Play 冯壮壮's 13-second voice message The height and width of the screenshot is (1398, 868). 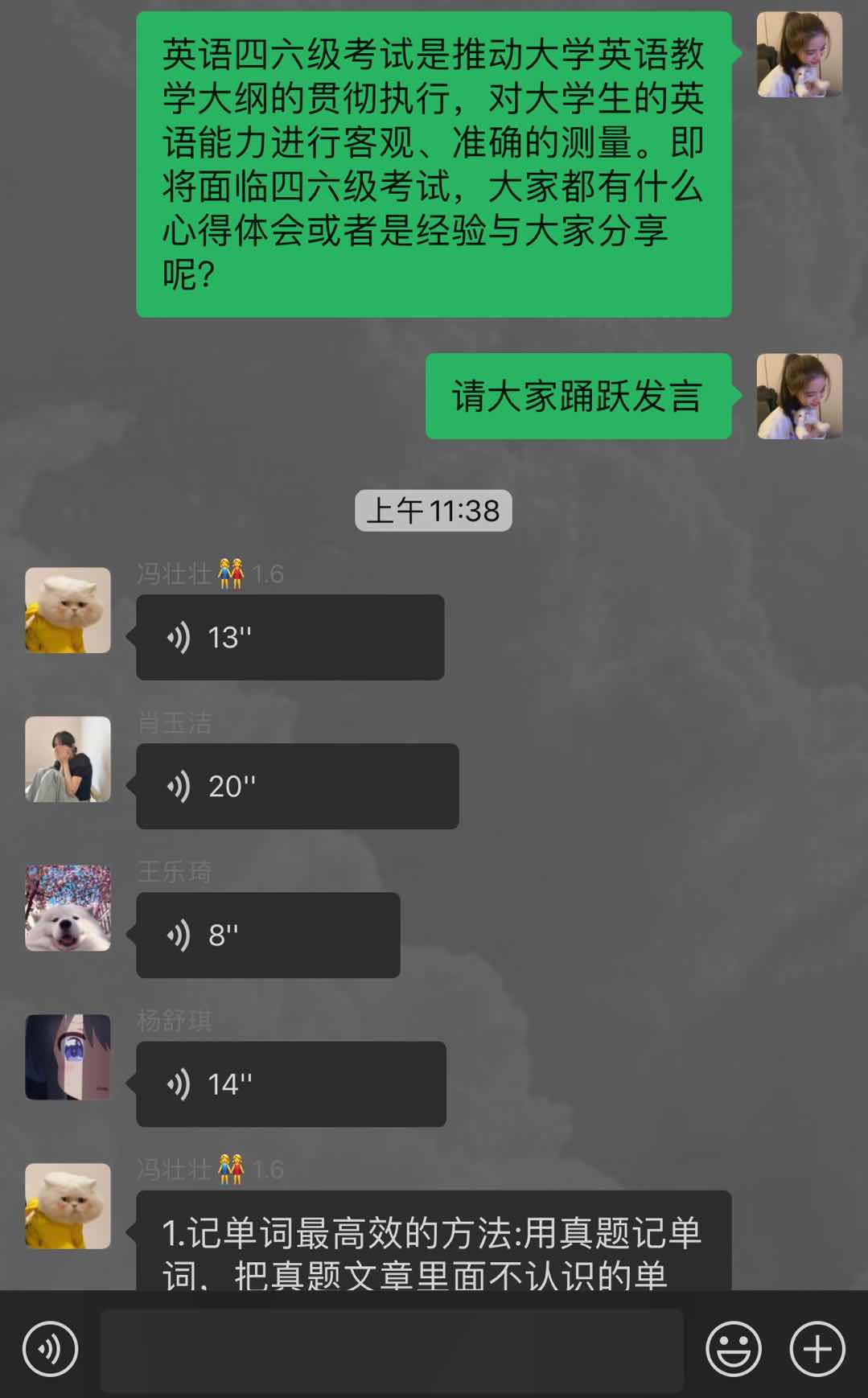click(290, 637)
